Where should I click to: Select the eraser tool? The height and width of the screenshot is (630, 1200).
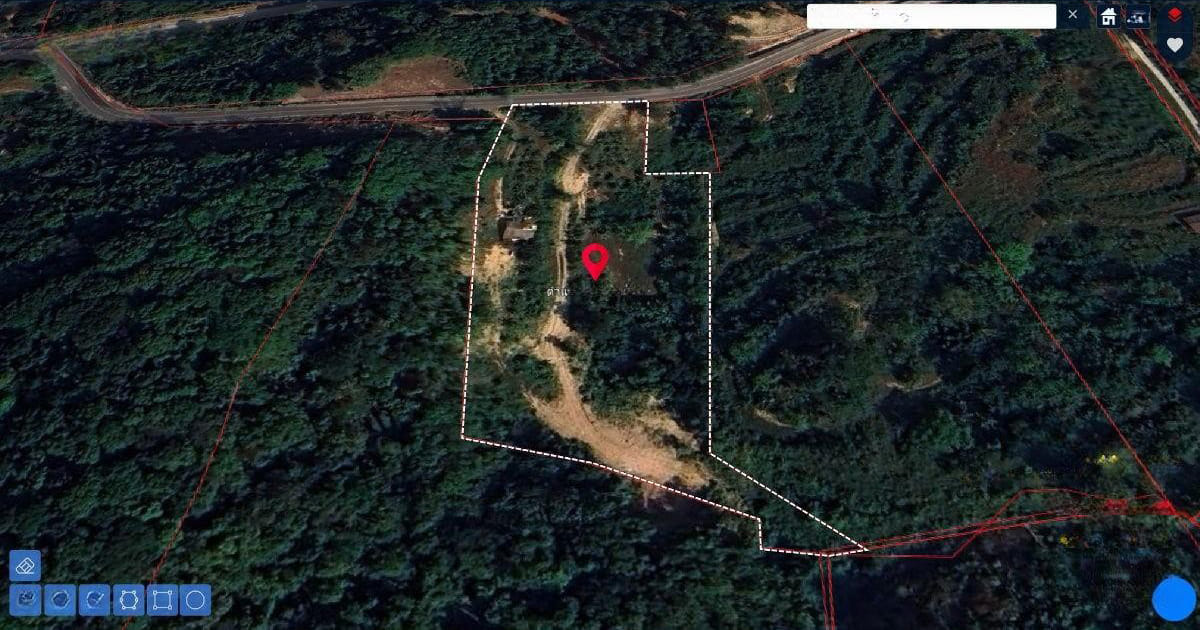[x=25, y=565]
